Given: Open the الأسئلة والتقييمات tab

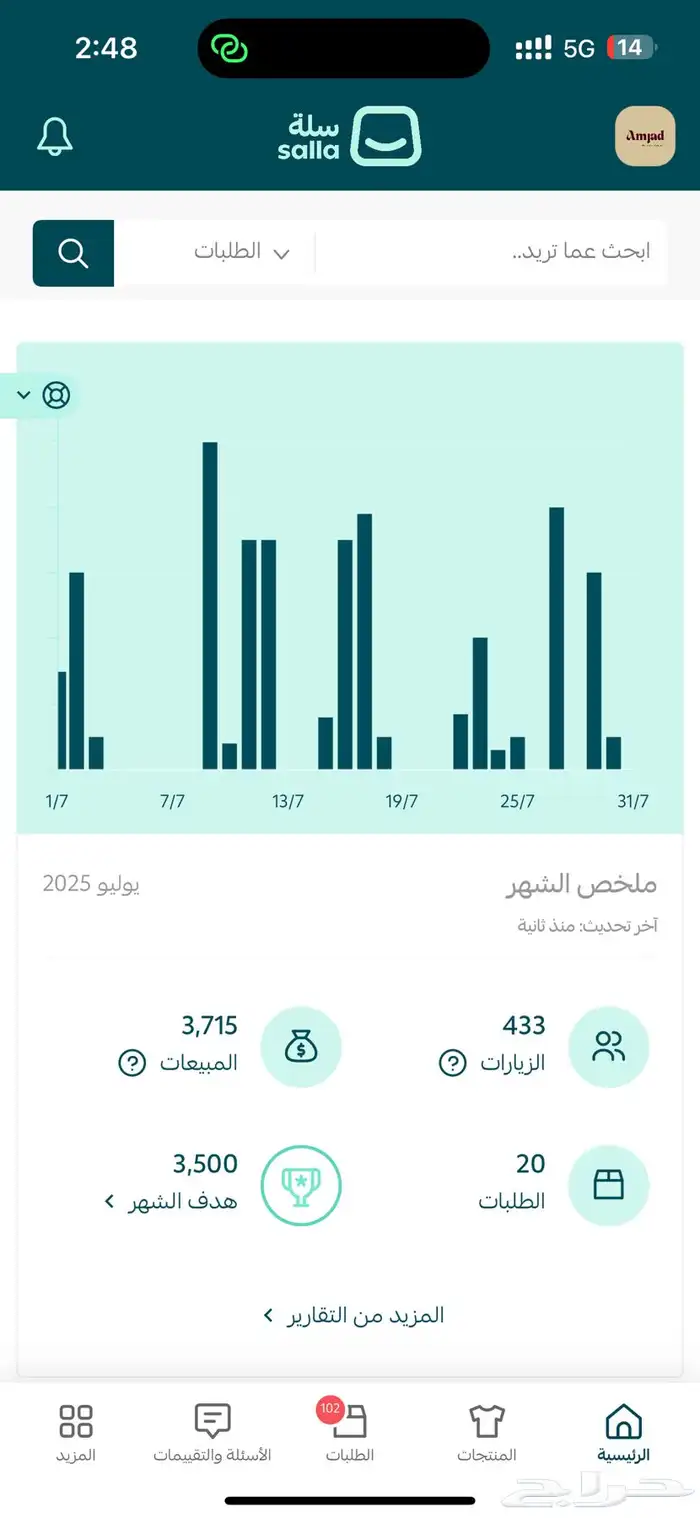Looking at the screenshot, I should 212,1432.
